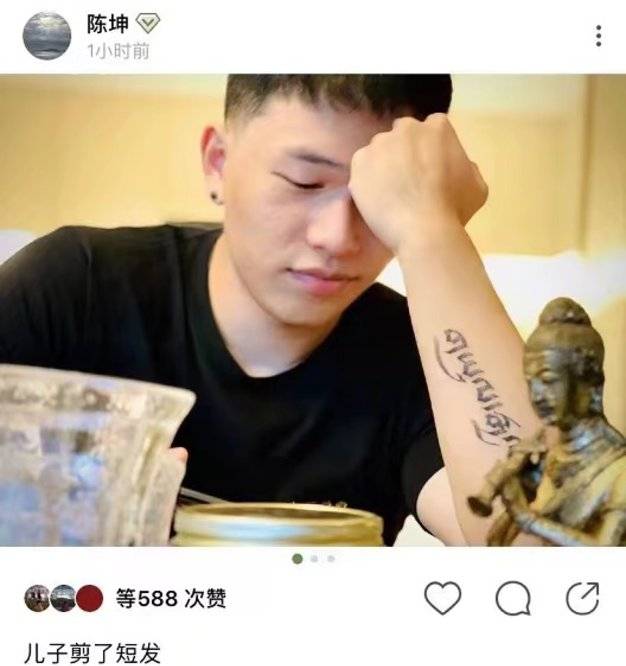Screen dimensions: 626x666
Task: View the list of 588 likes
Action: [x=170, y=599]
